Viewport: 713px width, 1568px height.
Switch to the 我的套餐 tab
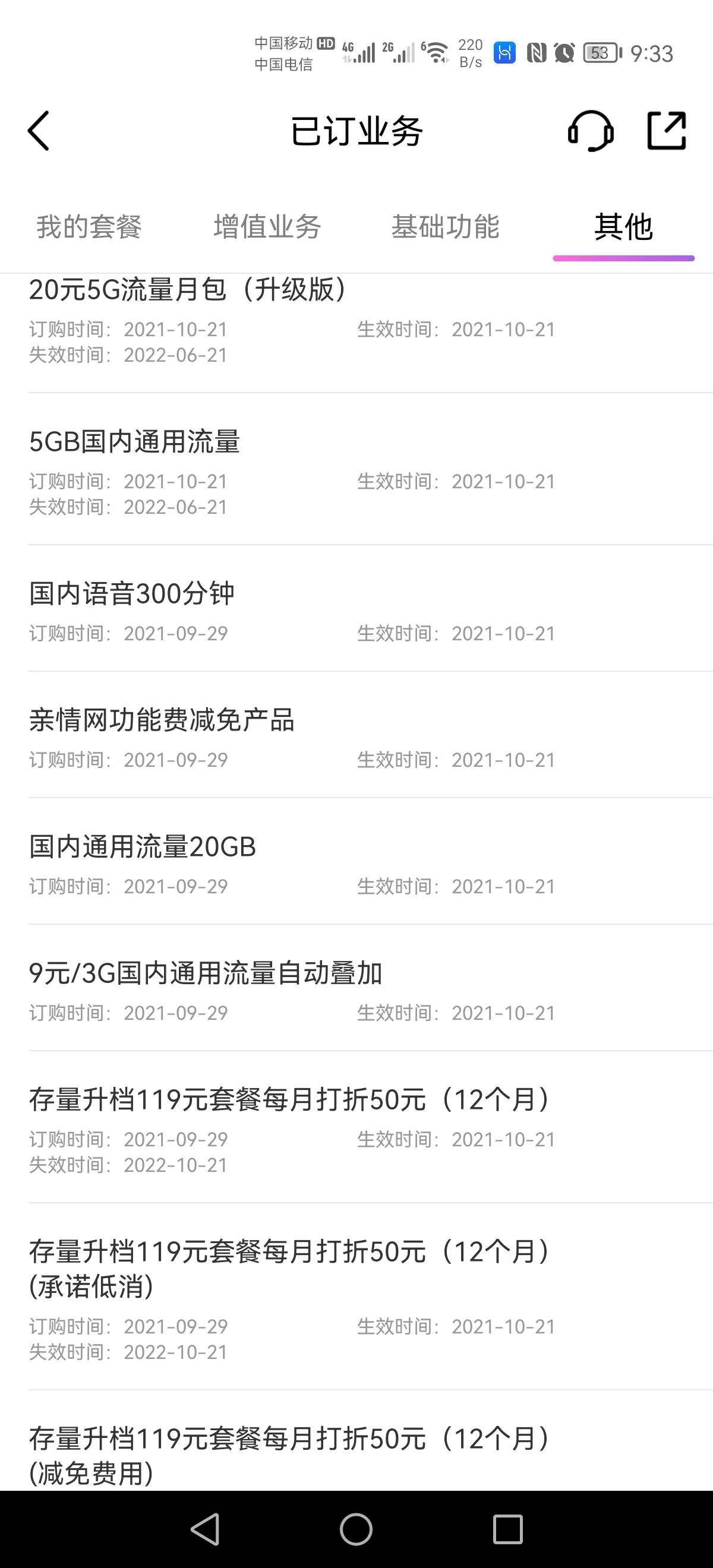click(89, 227)
